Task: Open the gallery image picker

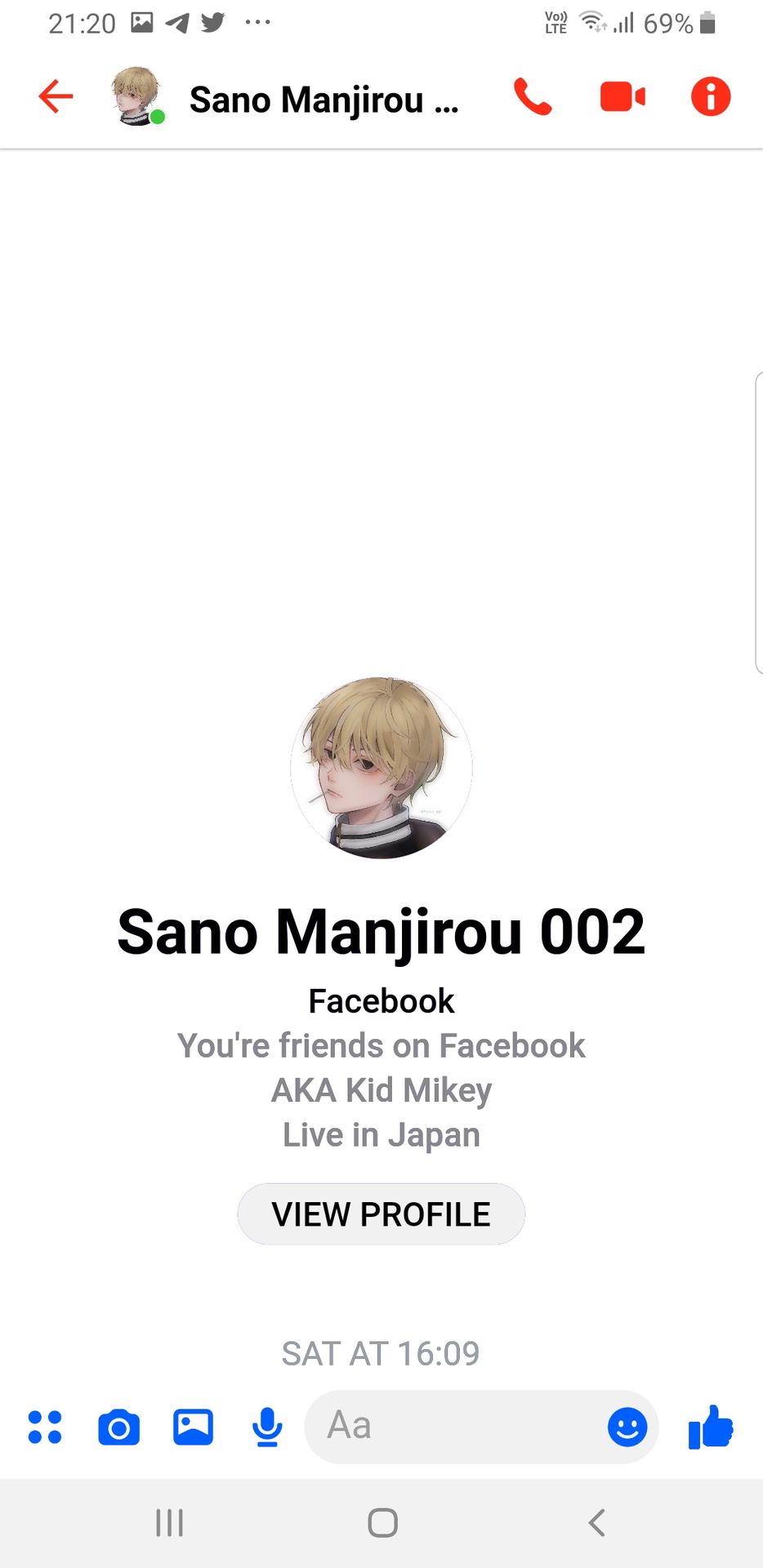Action: 193,1428
